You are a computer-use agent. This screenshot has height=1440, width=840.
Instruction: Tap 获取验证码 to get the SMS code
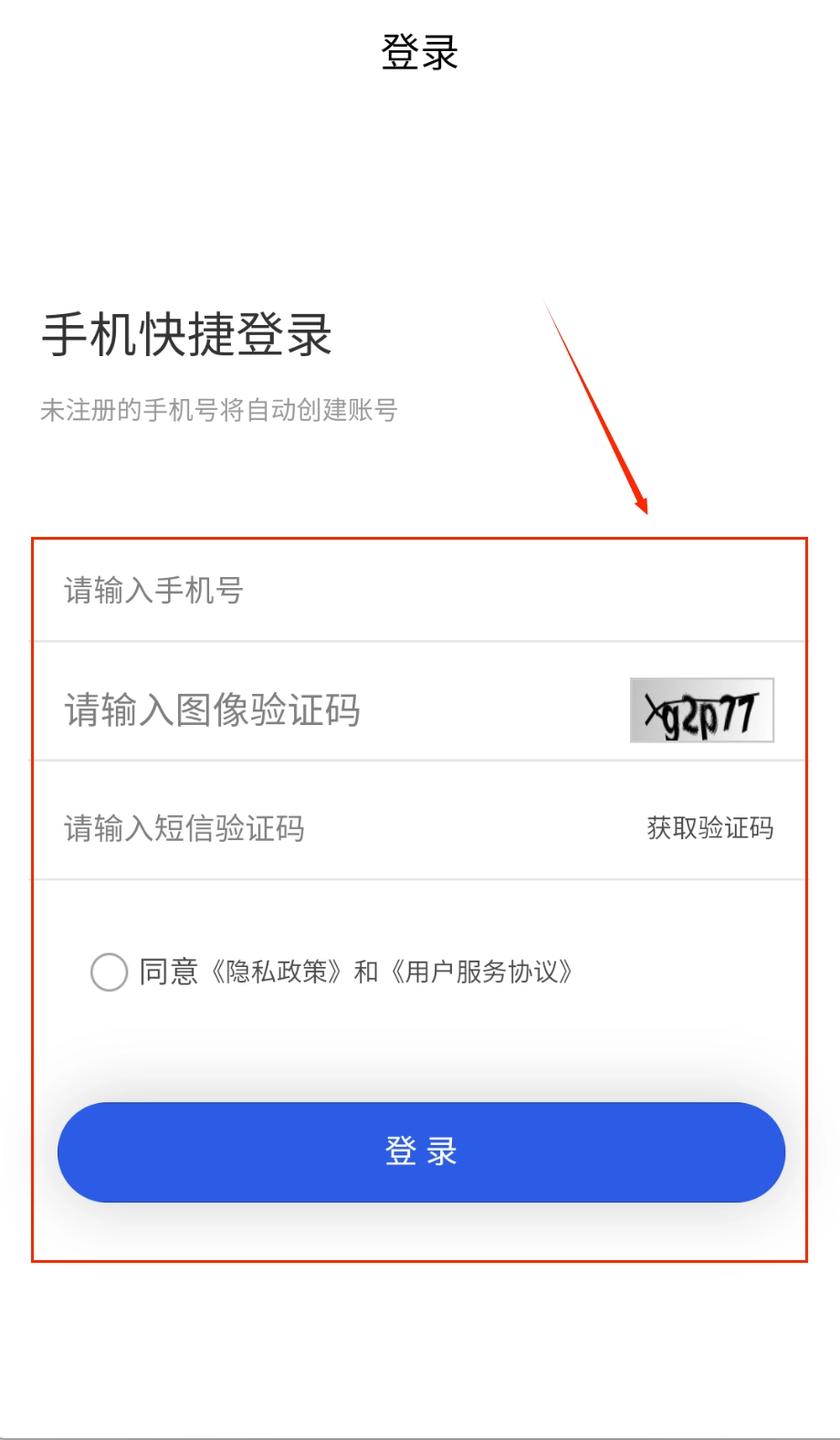pos(709,828)
